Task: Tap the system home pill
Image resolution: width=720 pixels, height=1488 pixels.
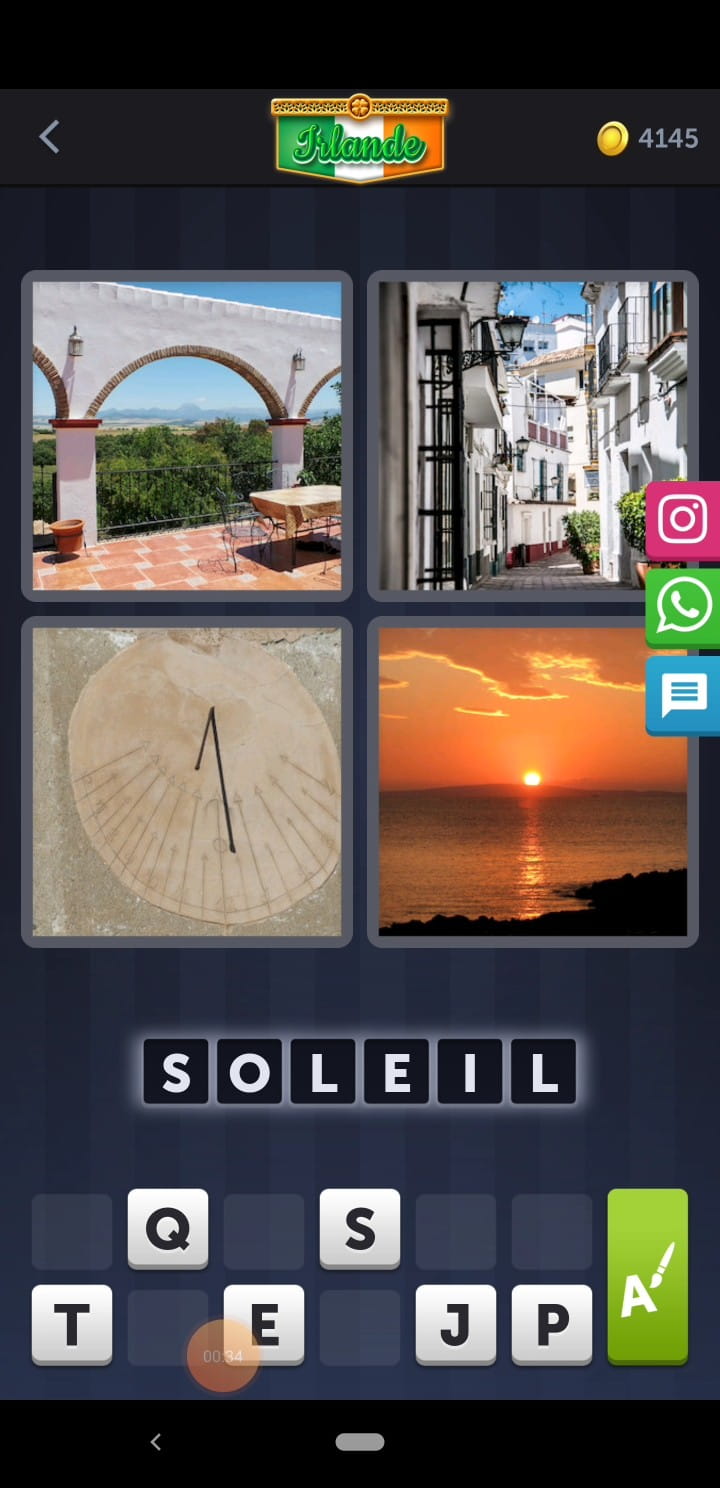Action: point(360,1442)
